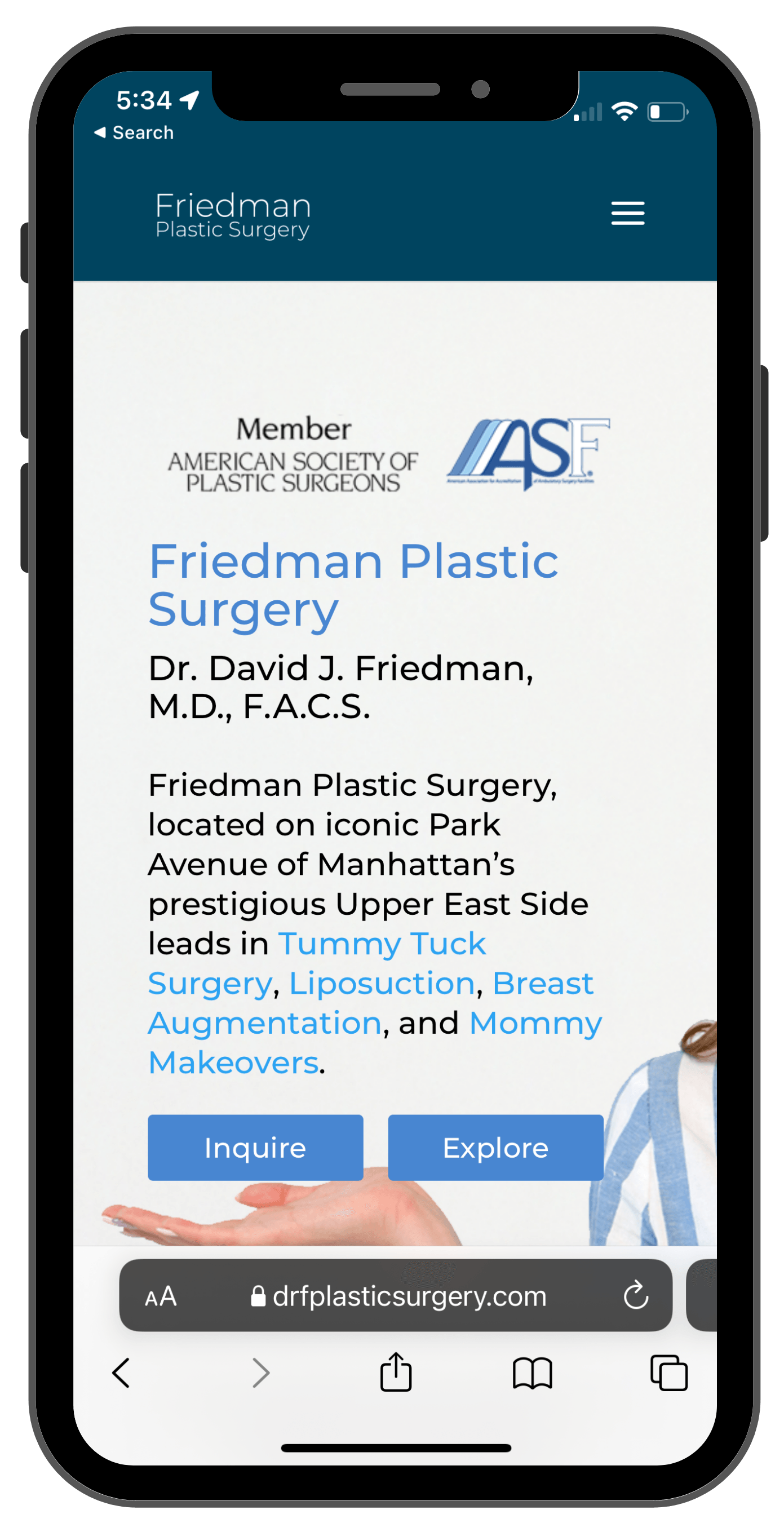Reload the current page
Screen dimensions: 784x1523
click(636, 1296)
